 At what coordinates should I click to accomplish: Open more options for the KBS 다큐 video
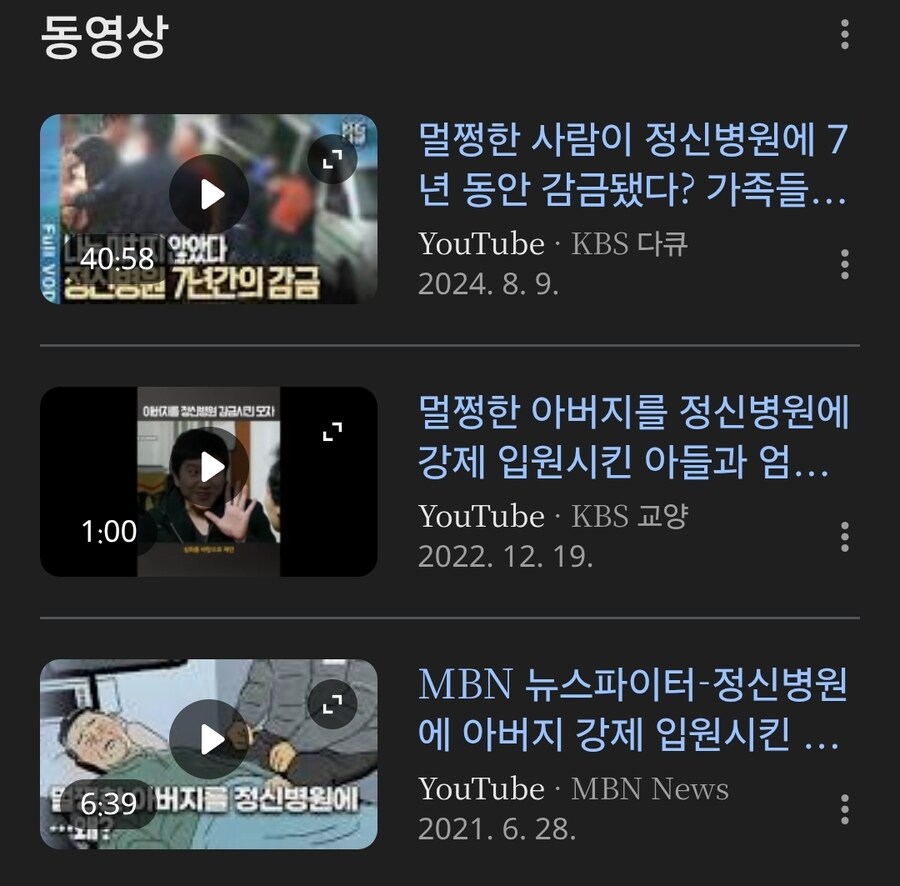coord(845,264)
